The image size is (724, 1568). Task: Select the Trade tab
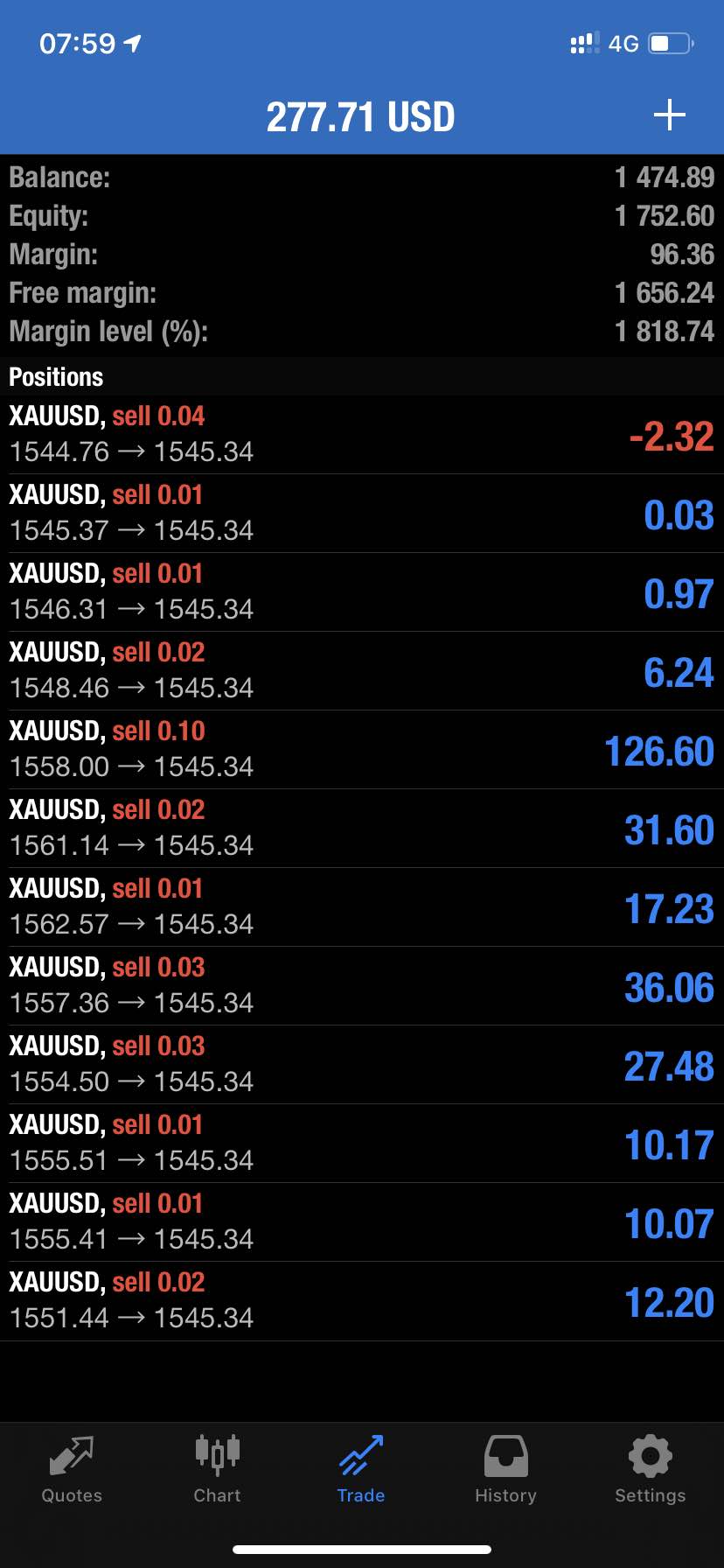click(361, 1470)
